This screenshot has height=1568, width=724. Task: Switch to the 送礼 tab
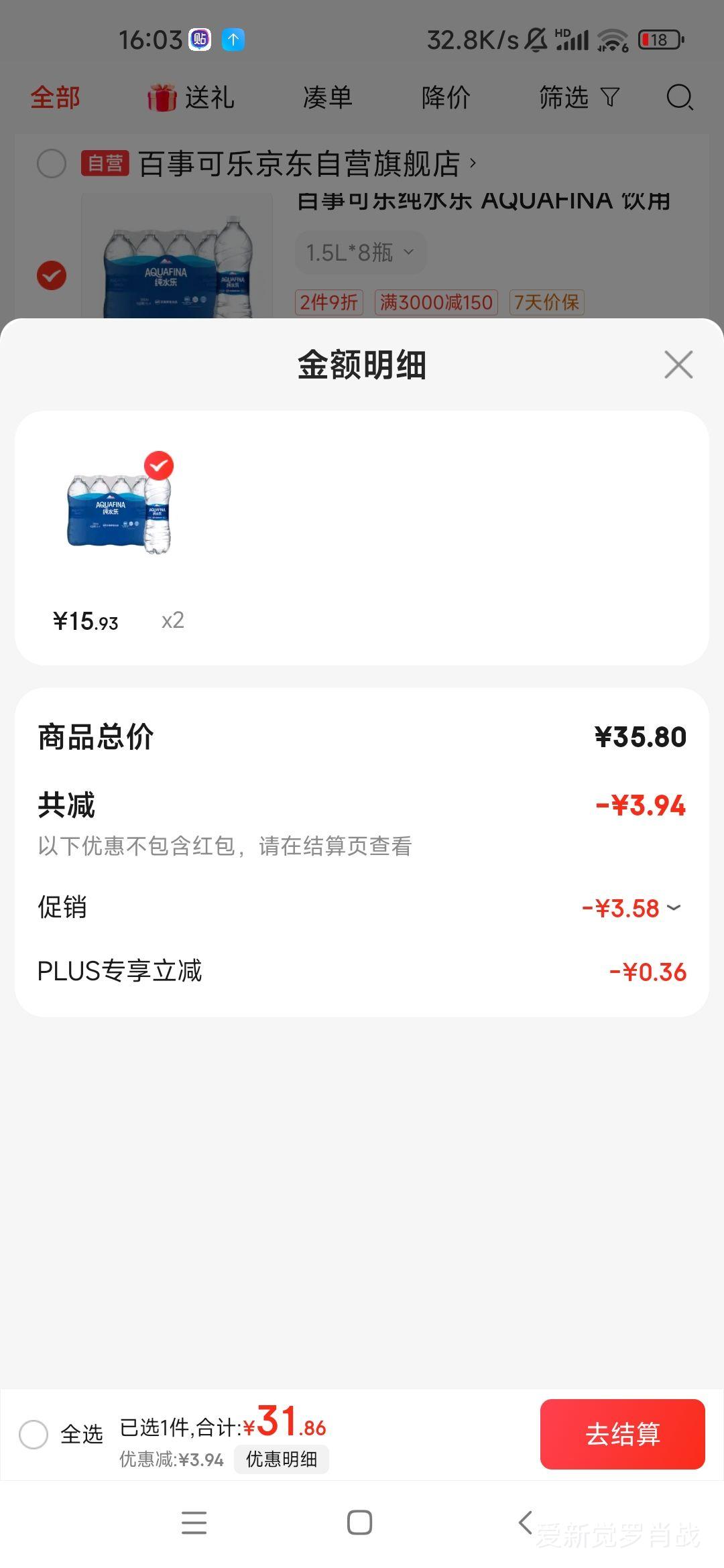click(192, 98)
